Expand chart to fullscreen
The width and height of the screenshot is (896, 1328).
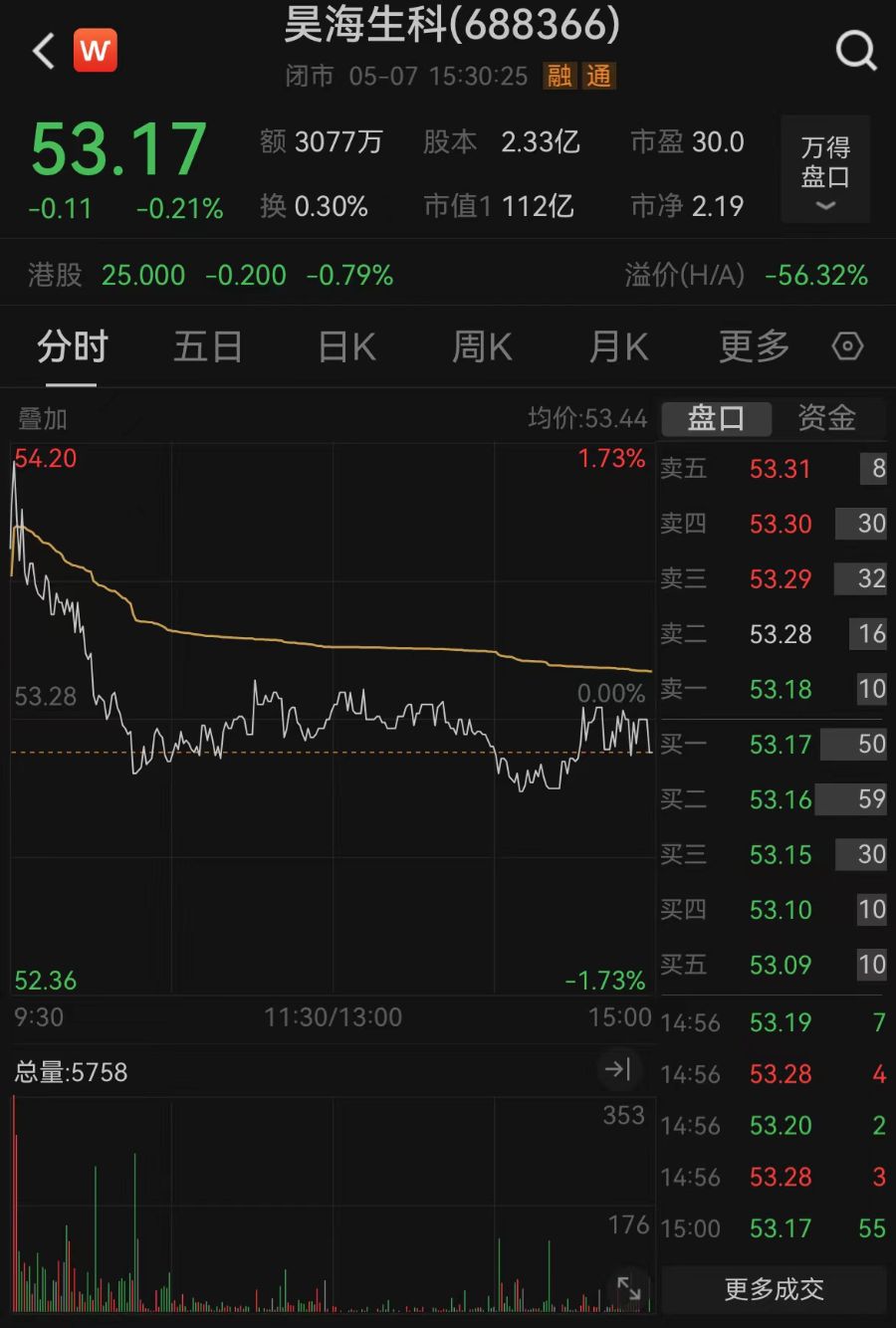629,1288
